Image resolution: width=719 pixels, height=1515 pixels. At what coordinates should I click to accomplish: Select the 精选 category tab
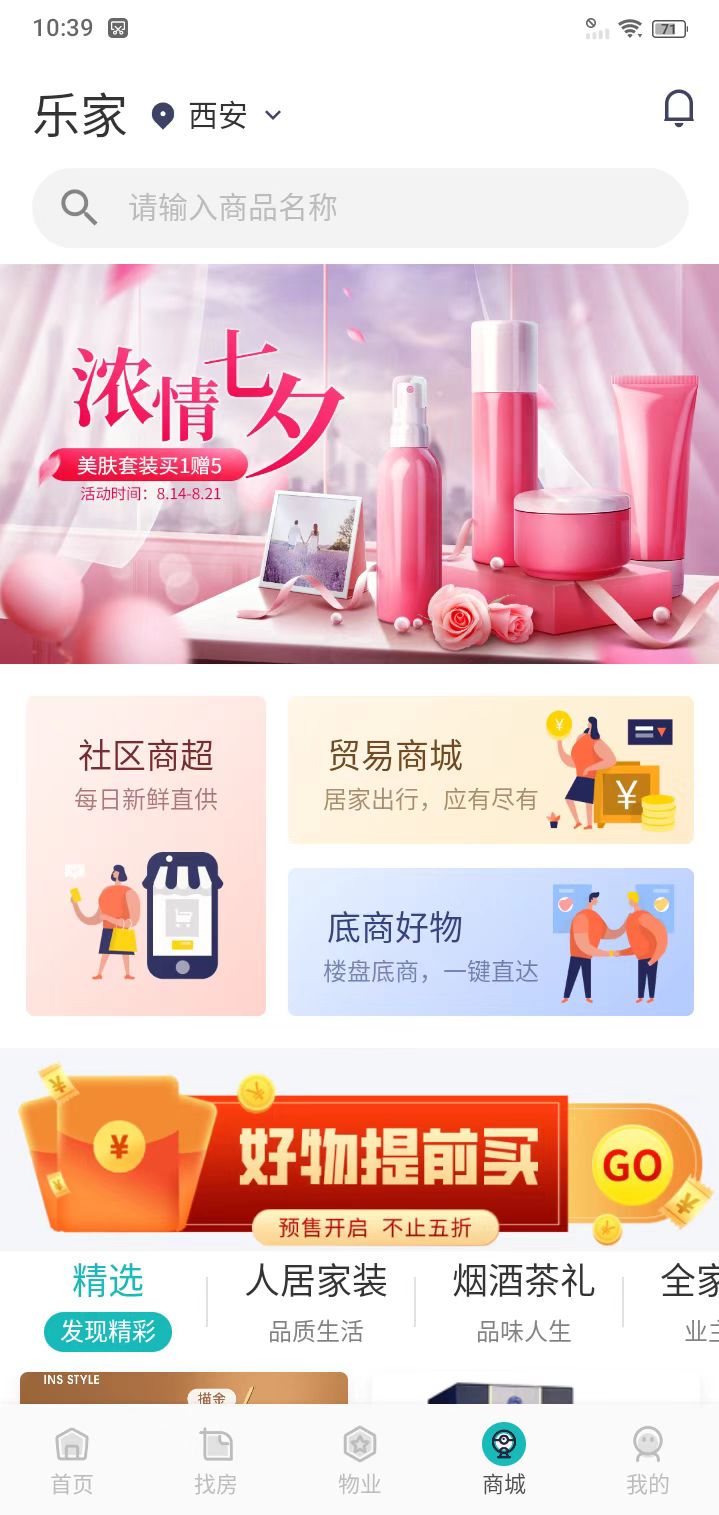pyautogui.click(x=108, y=1302)
